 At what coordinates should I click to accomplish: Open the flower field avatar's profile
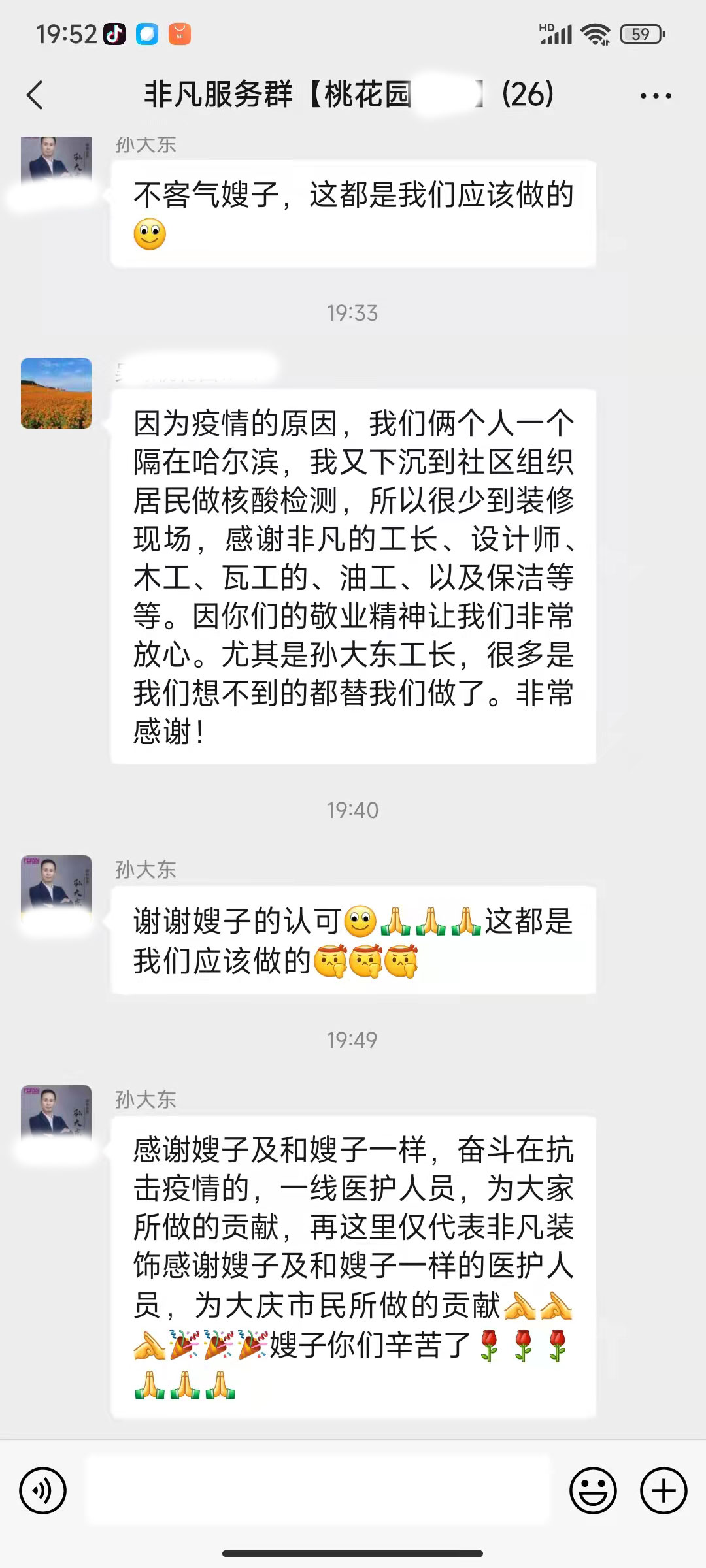click(56, 393)
